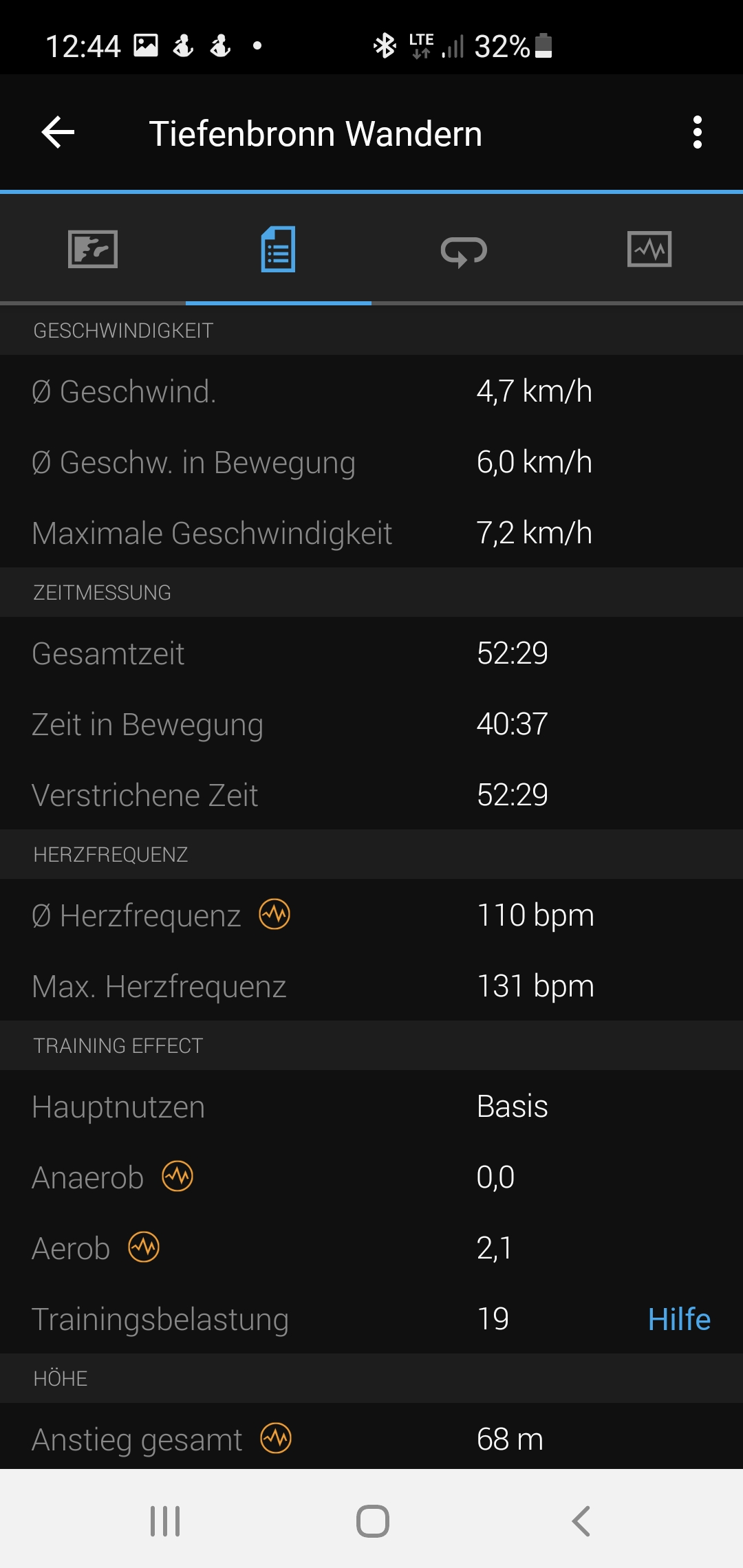Tap the icon beside Anaerob
Screen dimensions: 743x1568
[x=177, y=1176]
